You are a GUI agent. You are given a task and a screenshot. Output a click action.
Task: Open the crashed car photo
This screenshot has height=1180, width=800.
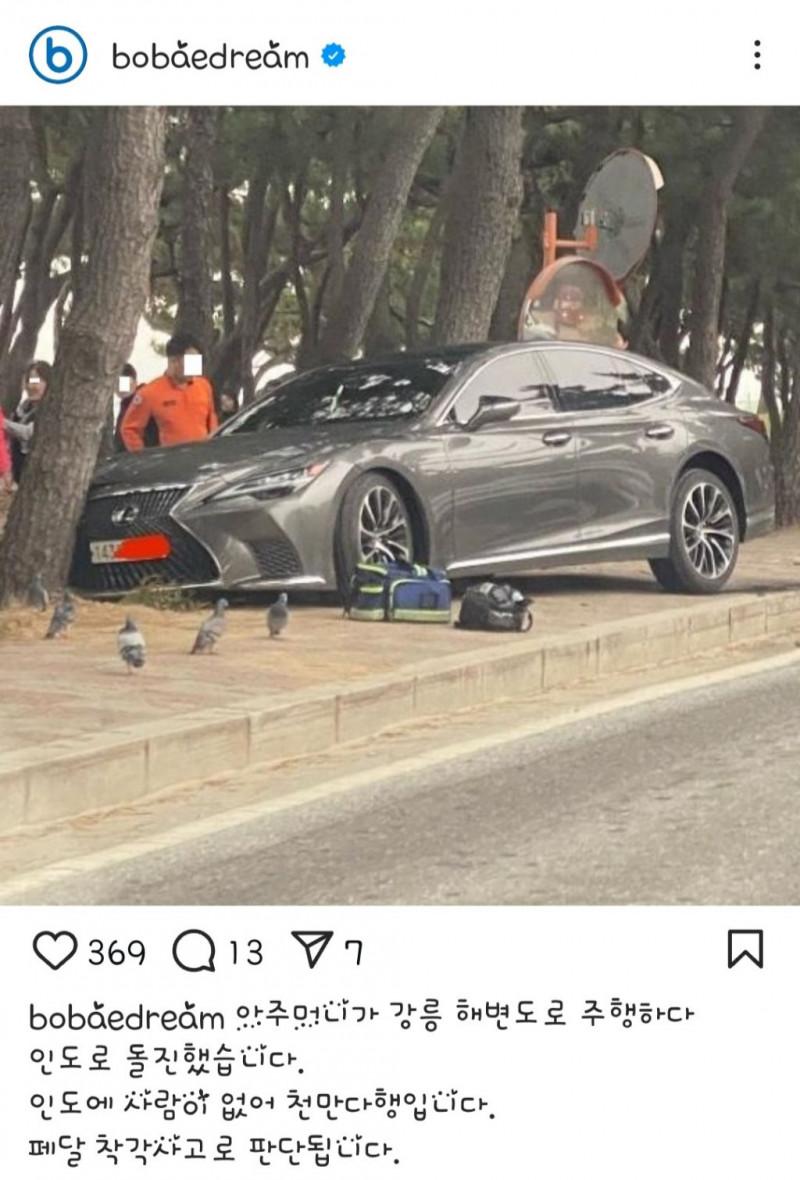point(400,505)
